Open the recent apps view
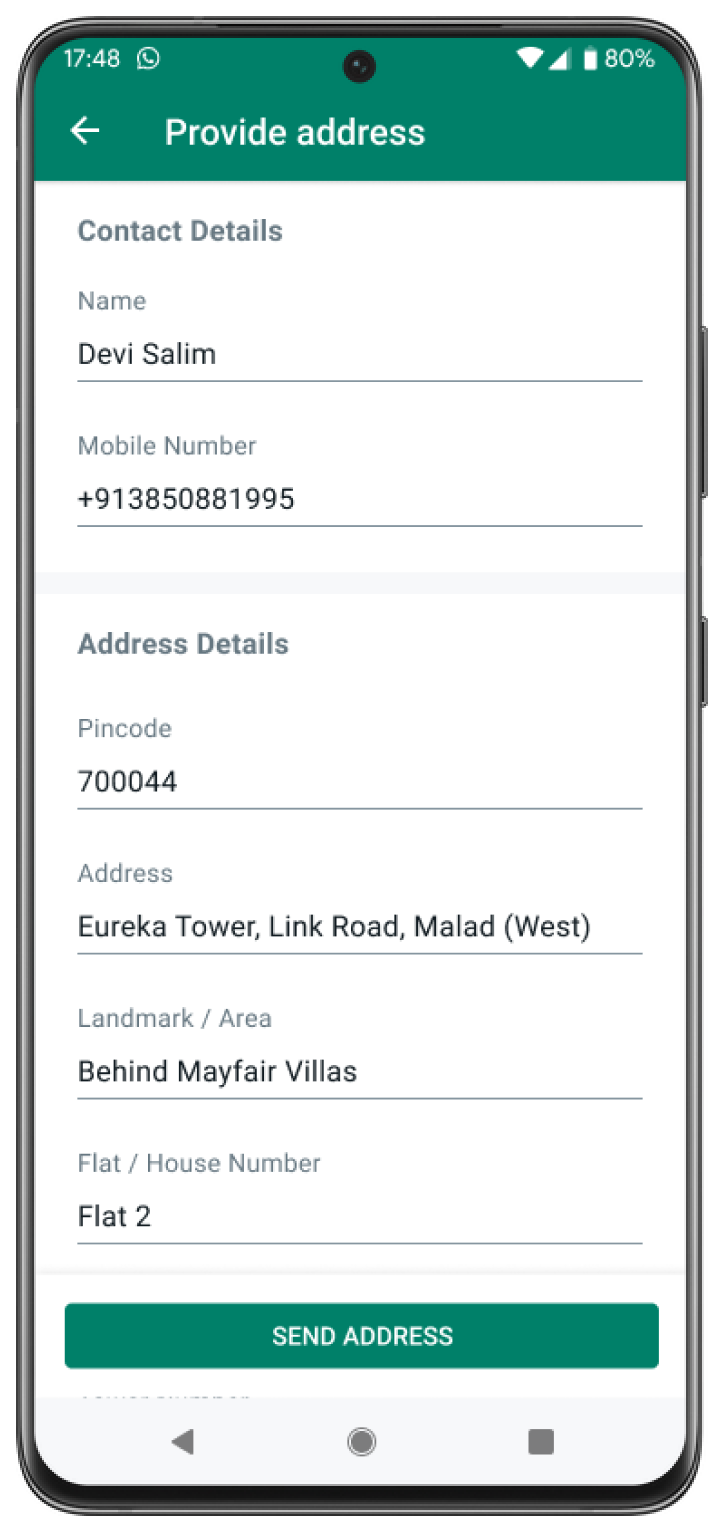 (541, 1441)
